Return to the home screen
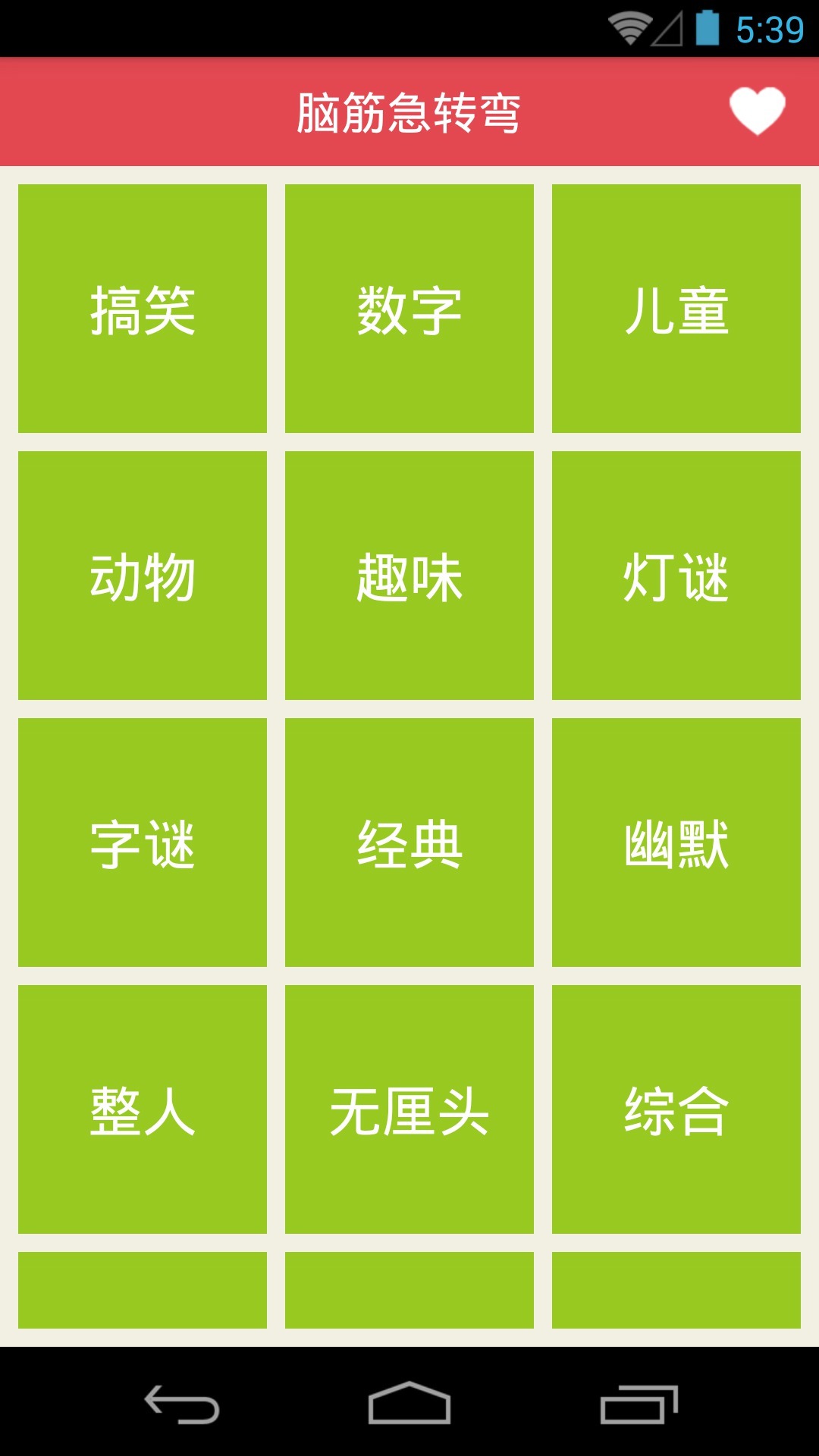Viewport: 819px width, 1456px height. [409, 1404]
